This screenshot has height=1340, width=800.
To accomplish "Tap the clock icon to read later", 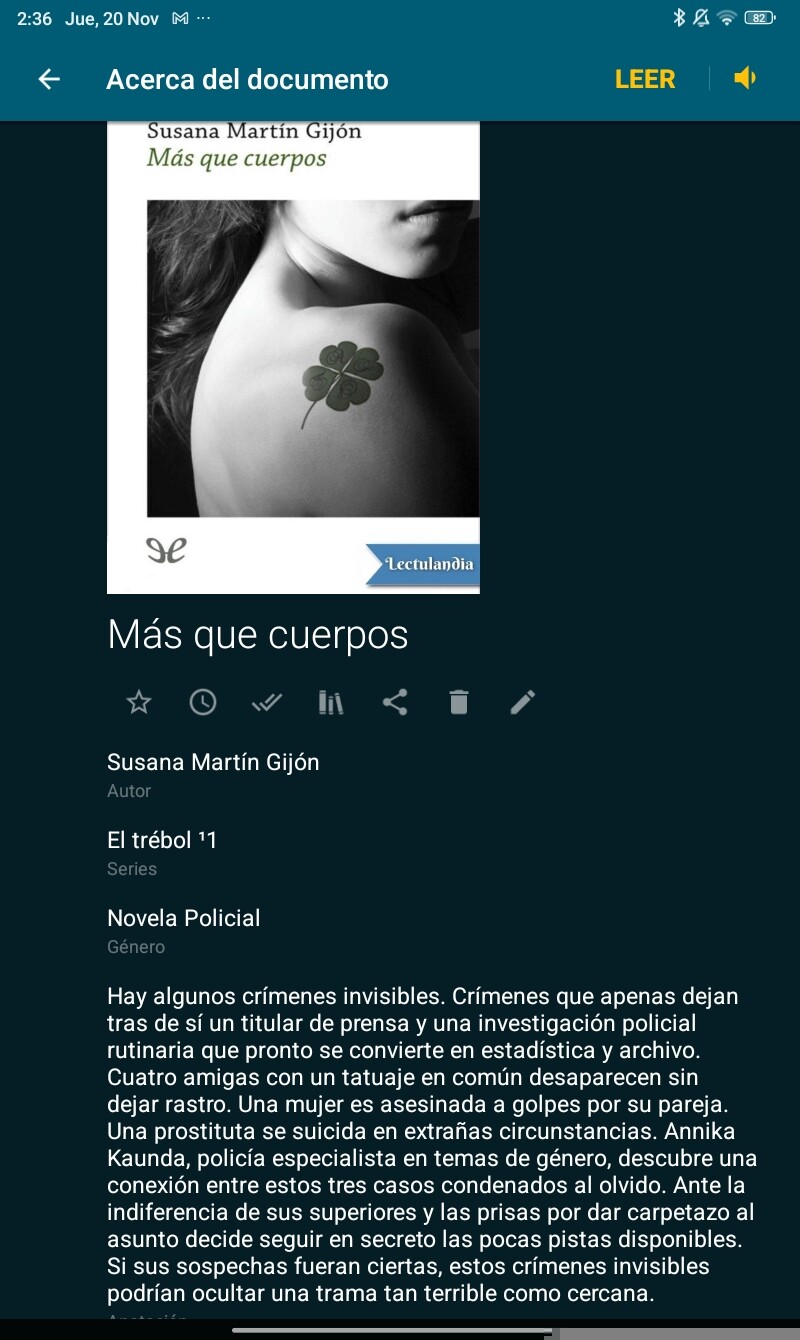I will coord(203,703).
